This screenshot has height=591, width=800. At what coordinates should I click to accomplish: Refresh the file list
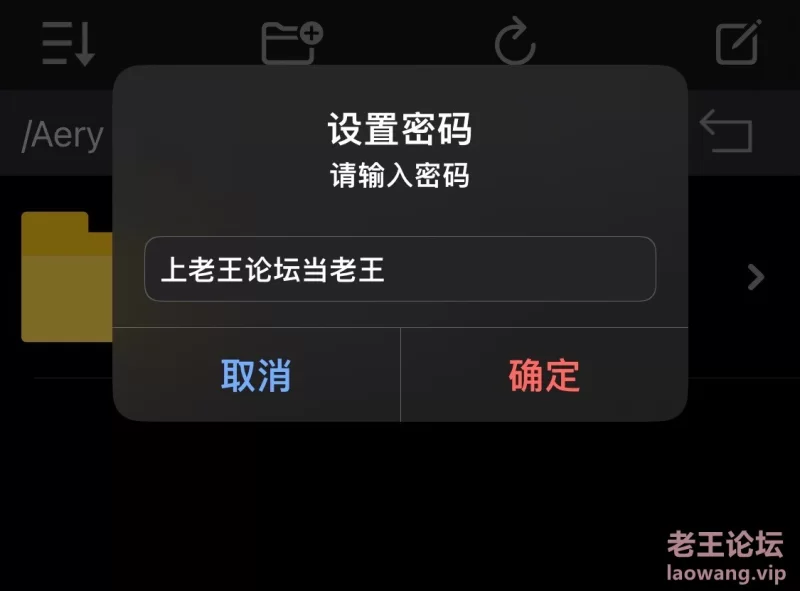[516, 42]
